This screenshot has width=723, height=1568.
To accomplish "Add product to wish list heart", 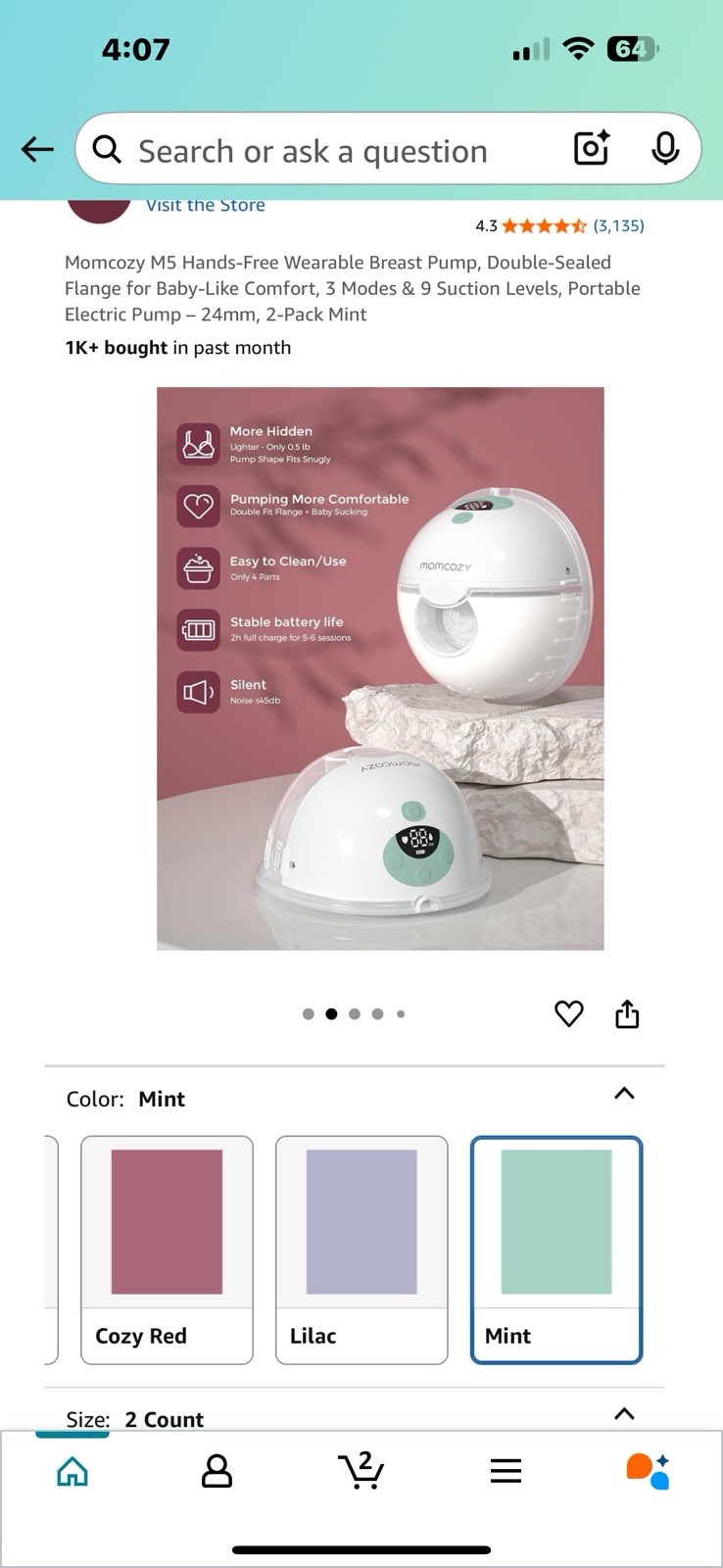I will (x=569, y=1013).
